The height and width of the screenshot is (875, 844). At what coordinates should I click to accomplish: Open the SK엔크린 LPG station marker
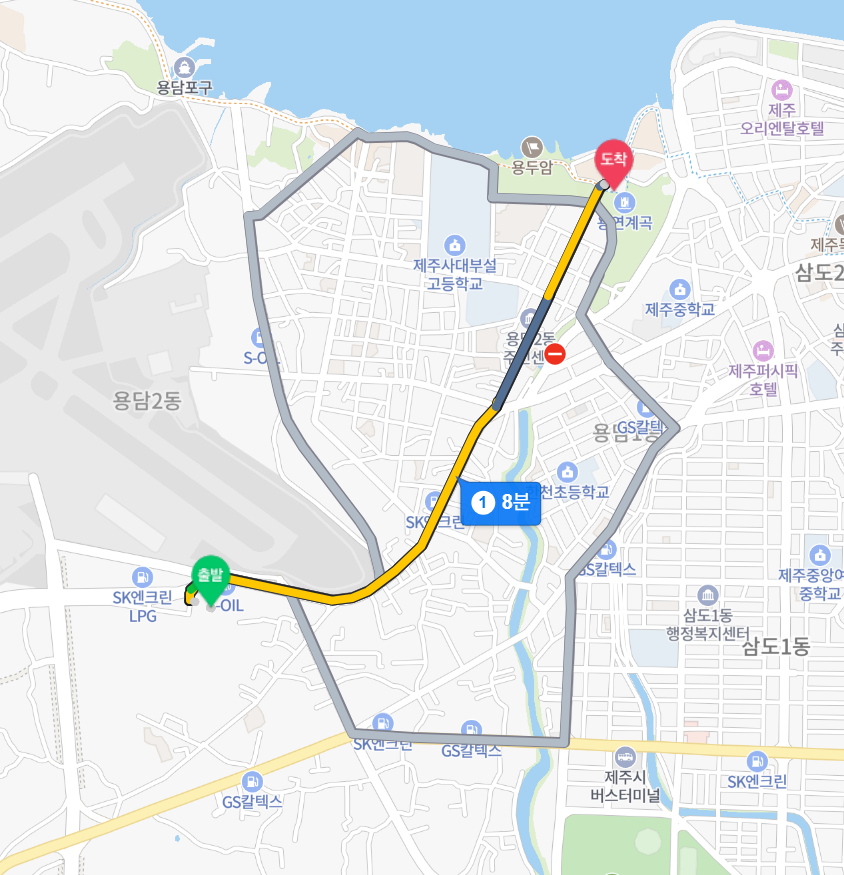(x=143, y=577)
